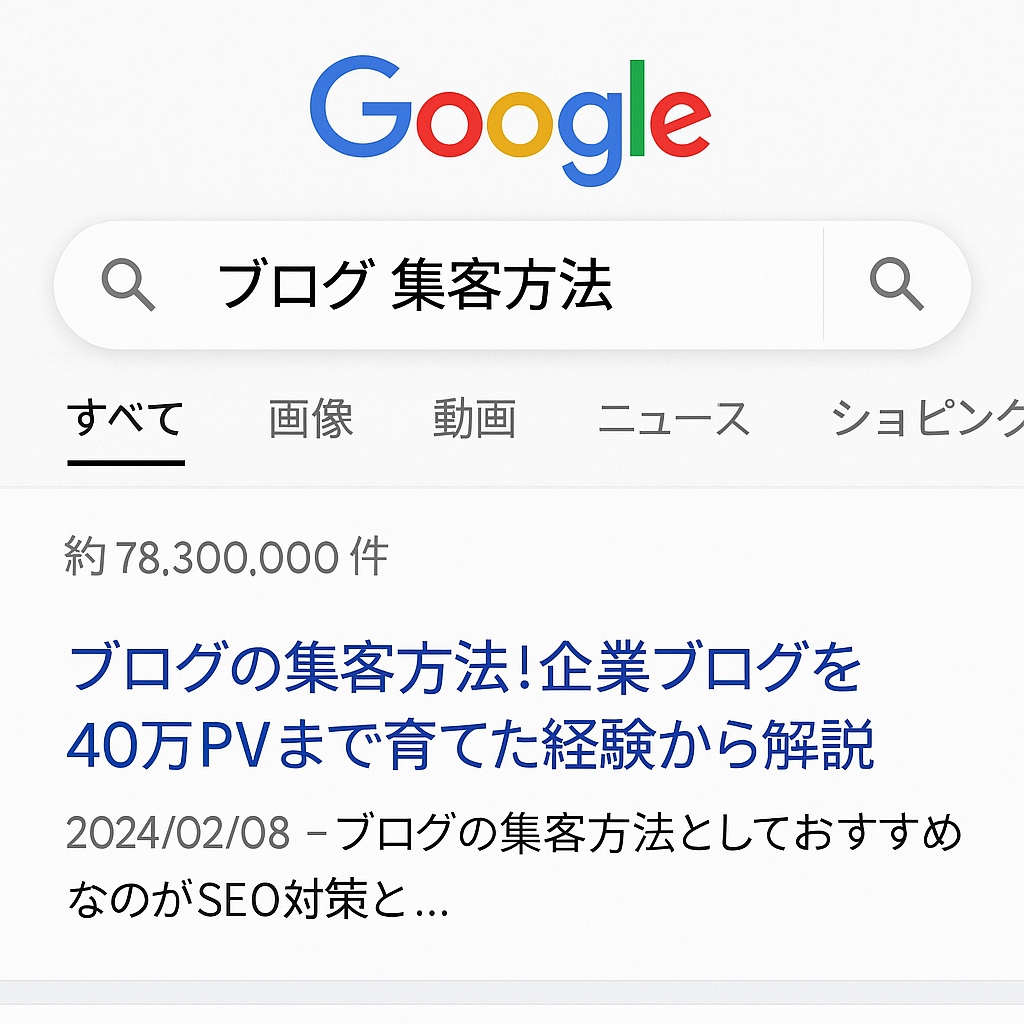The width and height of the screenshot is (1024, 1024).
Task: Select the すべて tab
Action: point(126,419)
